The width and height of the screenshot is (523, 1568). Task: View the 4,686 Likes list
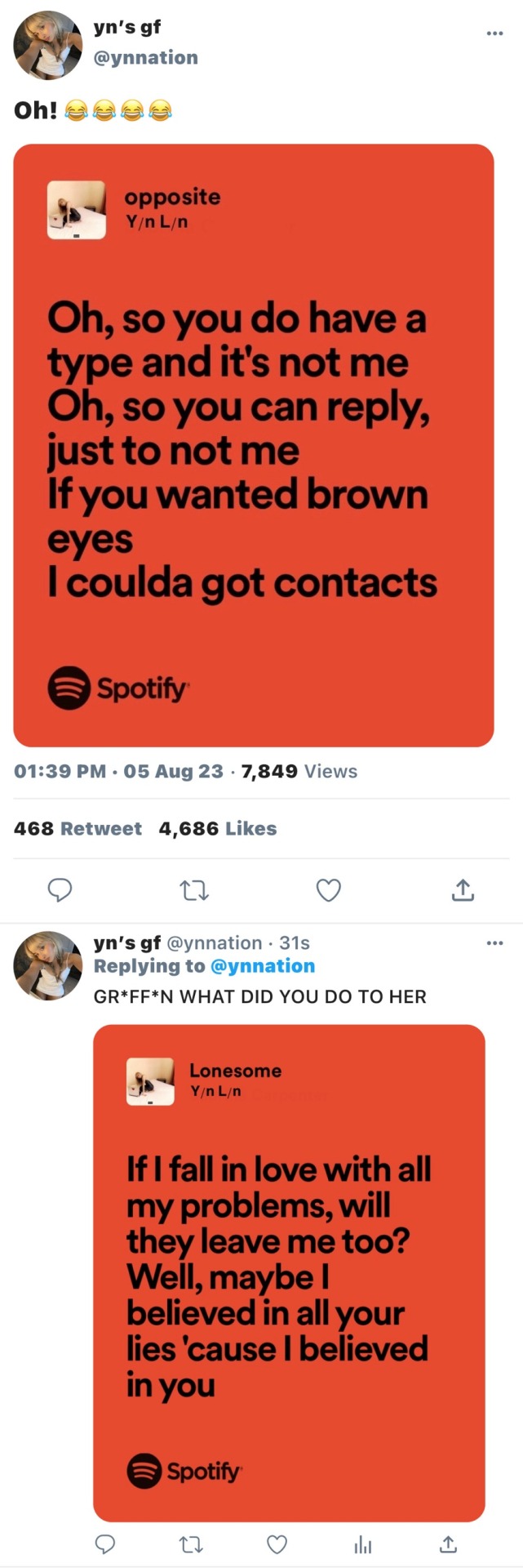coord(218,829)
